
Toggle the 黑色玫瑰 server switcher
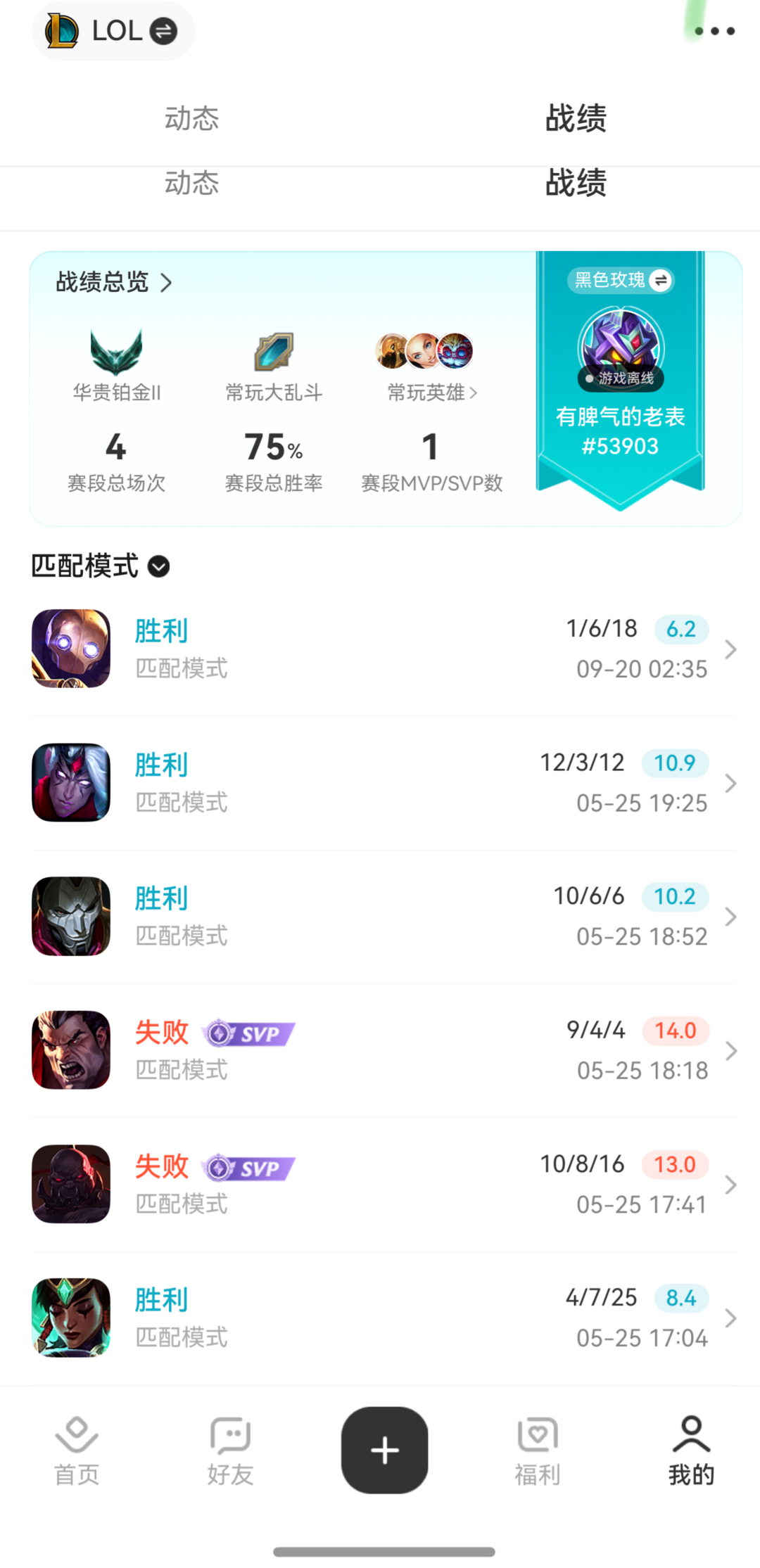coord(661,281)
